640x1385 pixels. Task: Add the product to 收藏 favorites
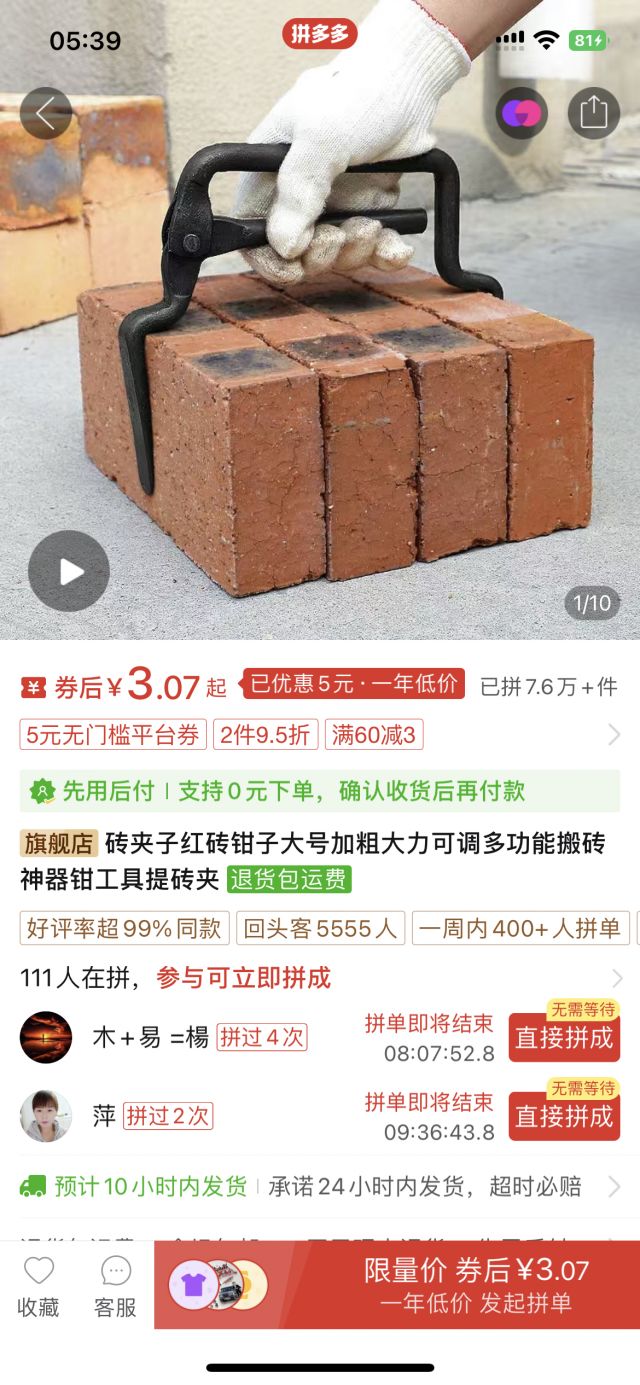(x=38, y=1286)
